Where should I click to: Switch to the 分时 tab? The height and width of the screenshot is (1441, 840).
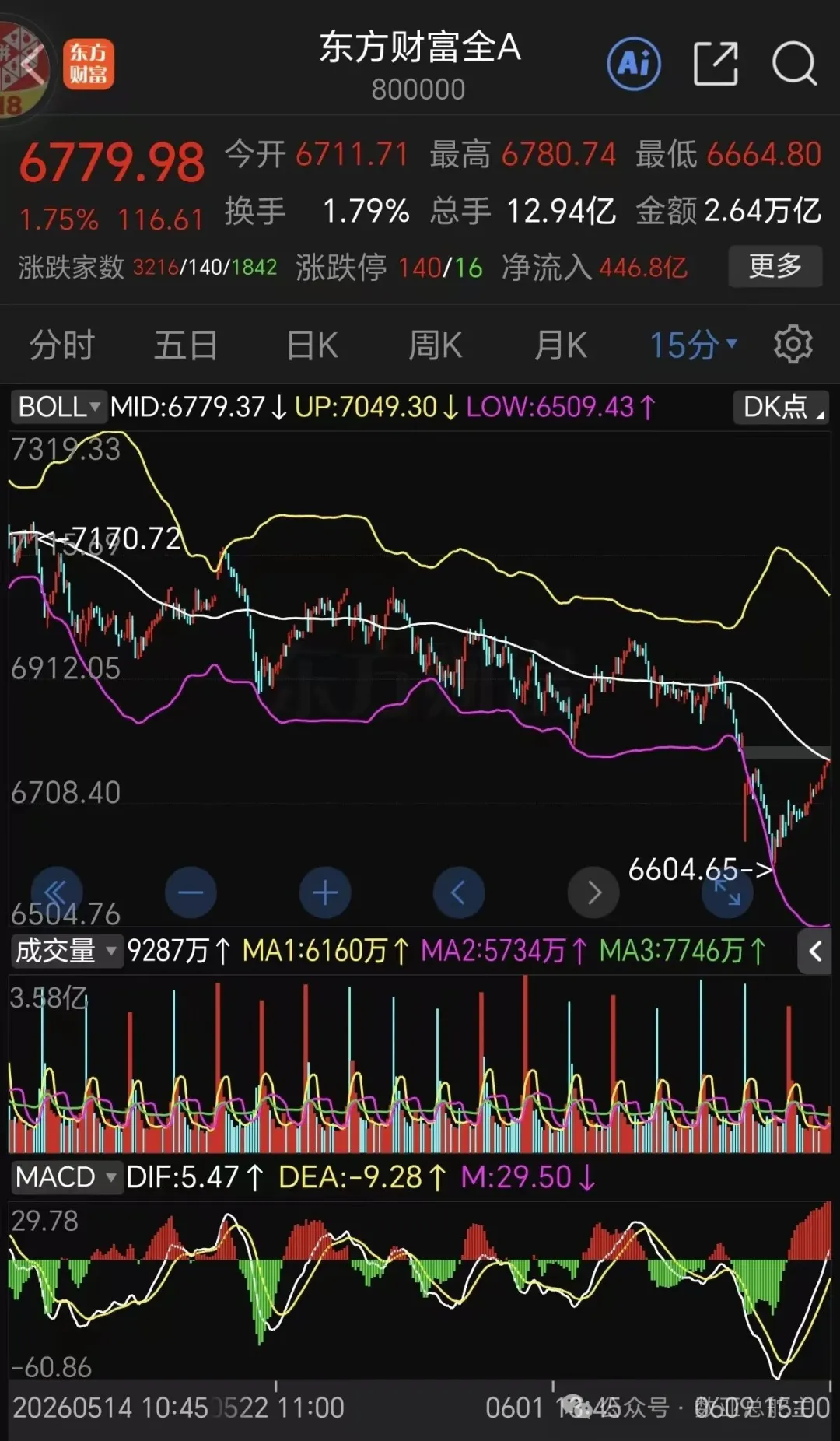[61, 345]
